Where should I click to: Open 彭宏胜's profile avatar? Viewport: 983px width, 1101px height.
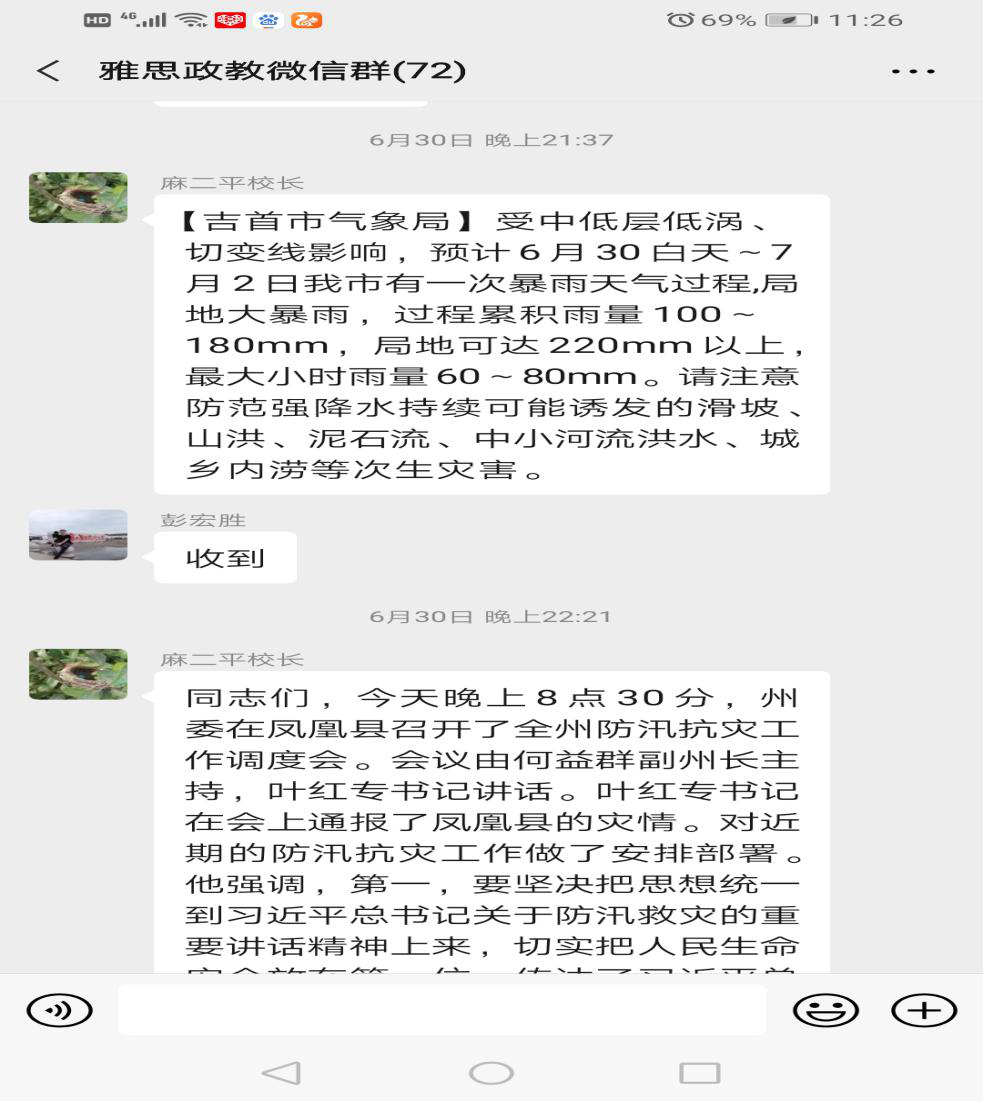78,535
